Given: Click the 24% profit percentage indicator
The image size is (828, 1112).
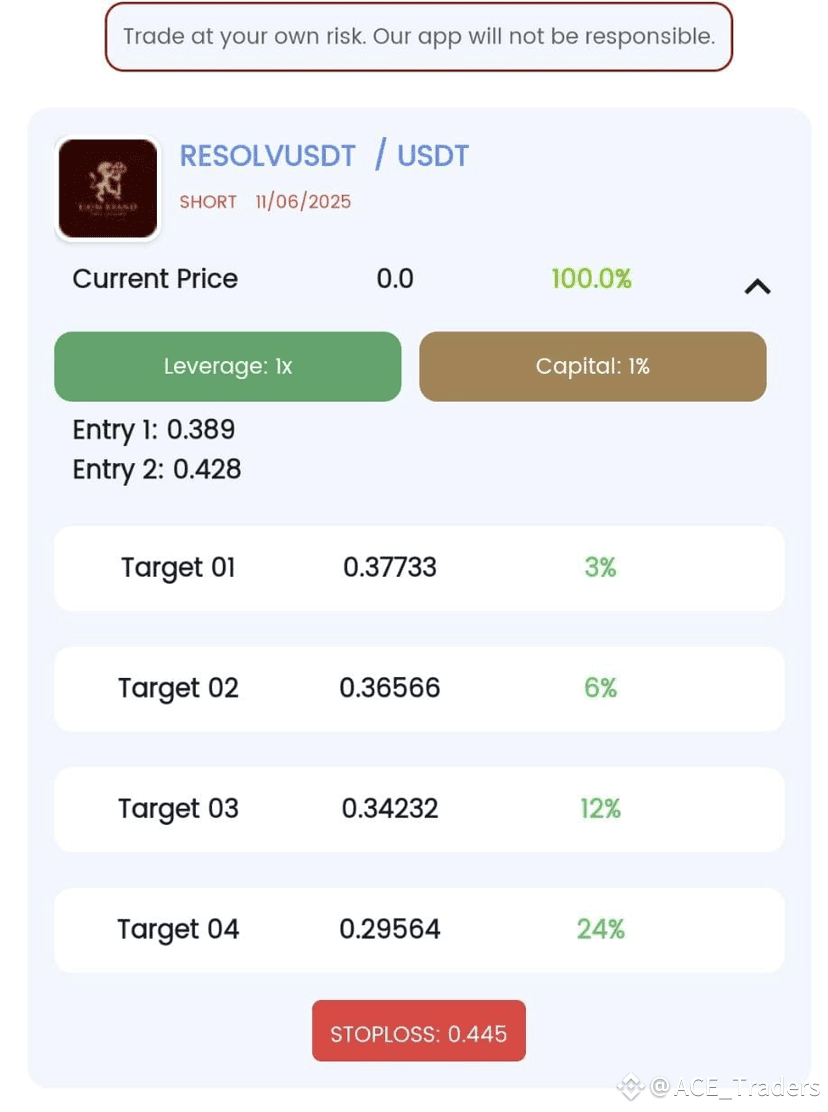Looking at the screenshot, I should [x=599, y=929].
